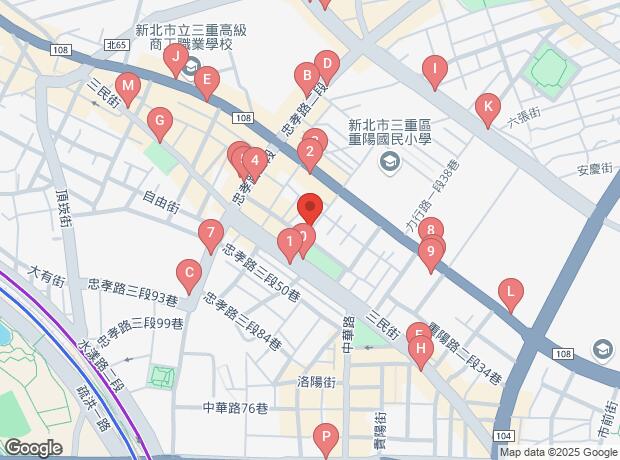Select numbered pin 4
This screenshot has height=460, width=620.
[x=255, y=160]
